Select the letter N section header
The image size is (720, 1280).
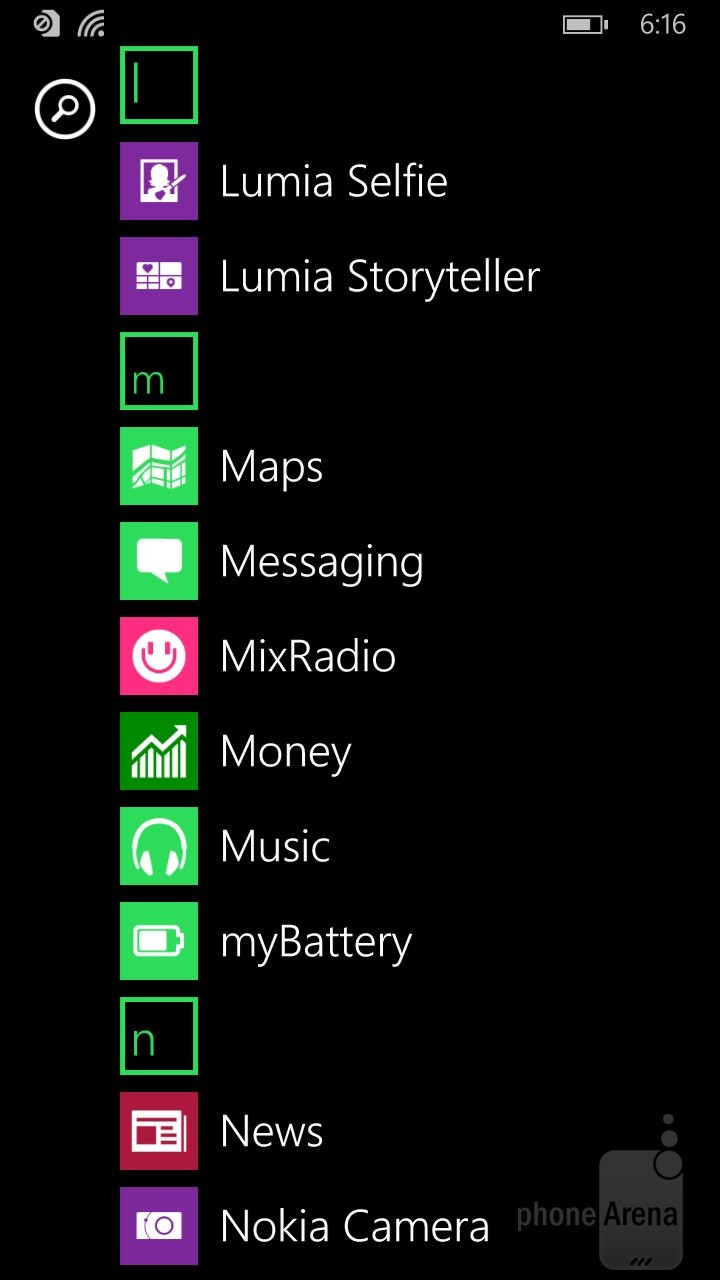[x=159, y=1036]
